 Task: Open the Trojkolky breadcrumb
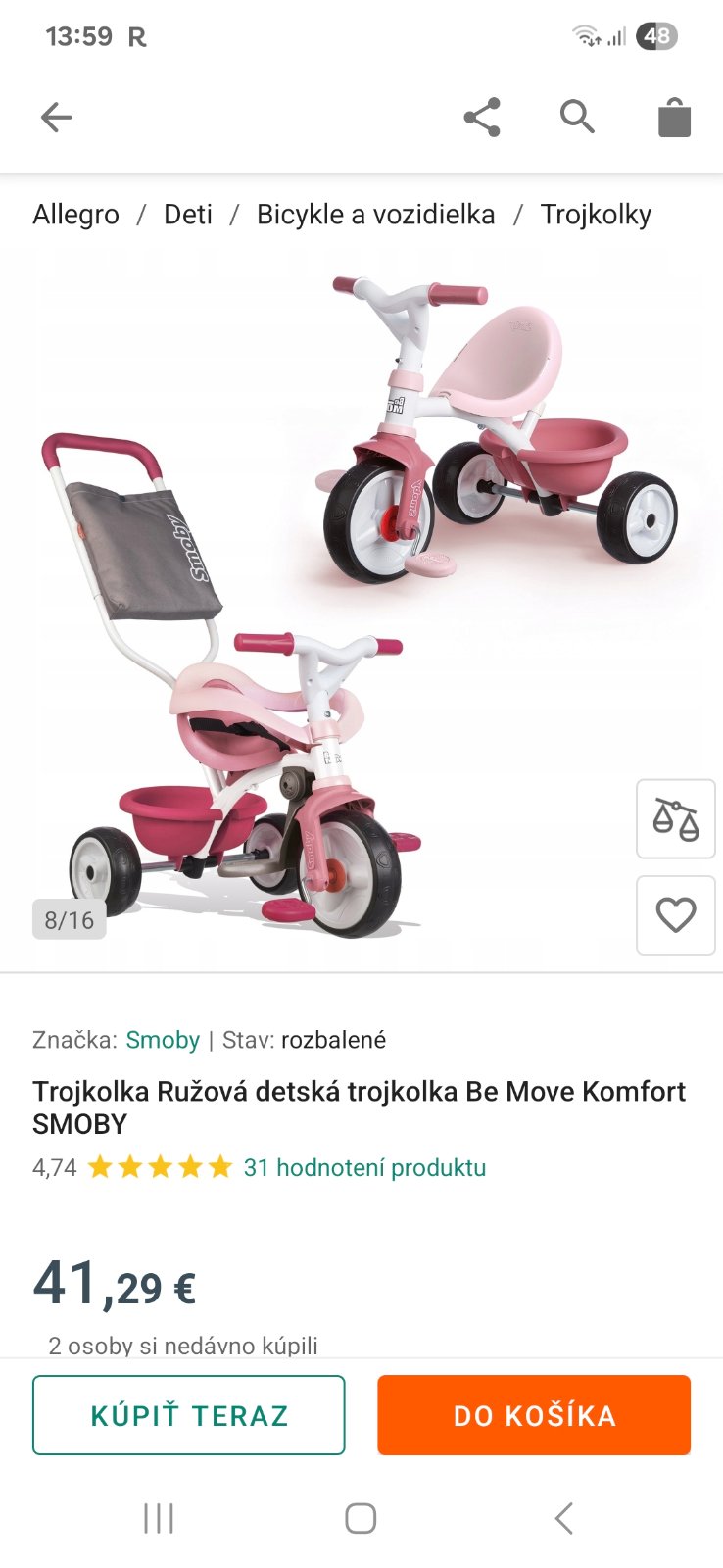pos(596,214)
